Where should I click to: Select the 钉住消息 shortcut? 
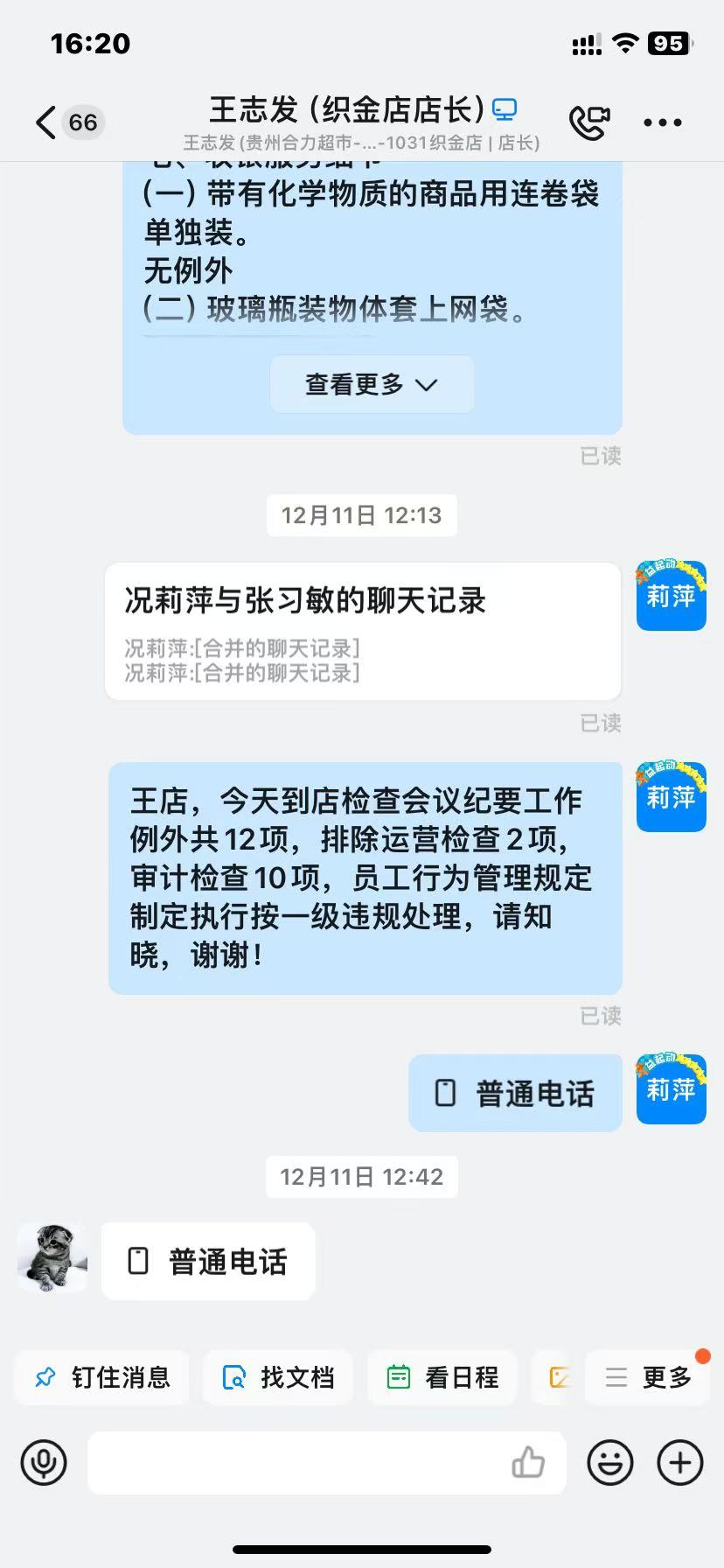101,1377
